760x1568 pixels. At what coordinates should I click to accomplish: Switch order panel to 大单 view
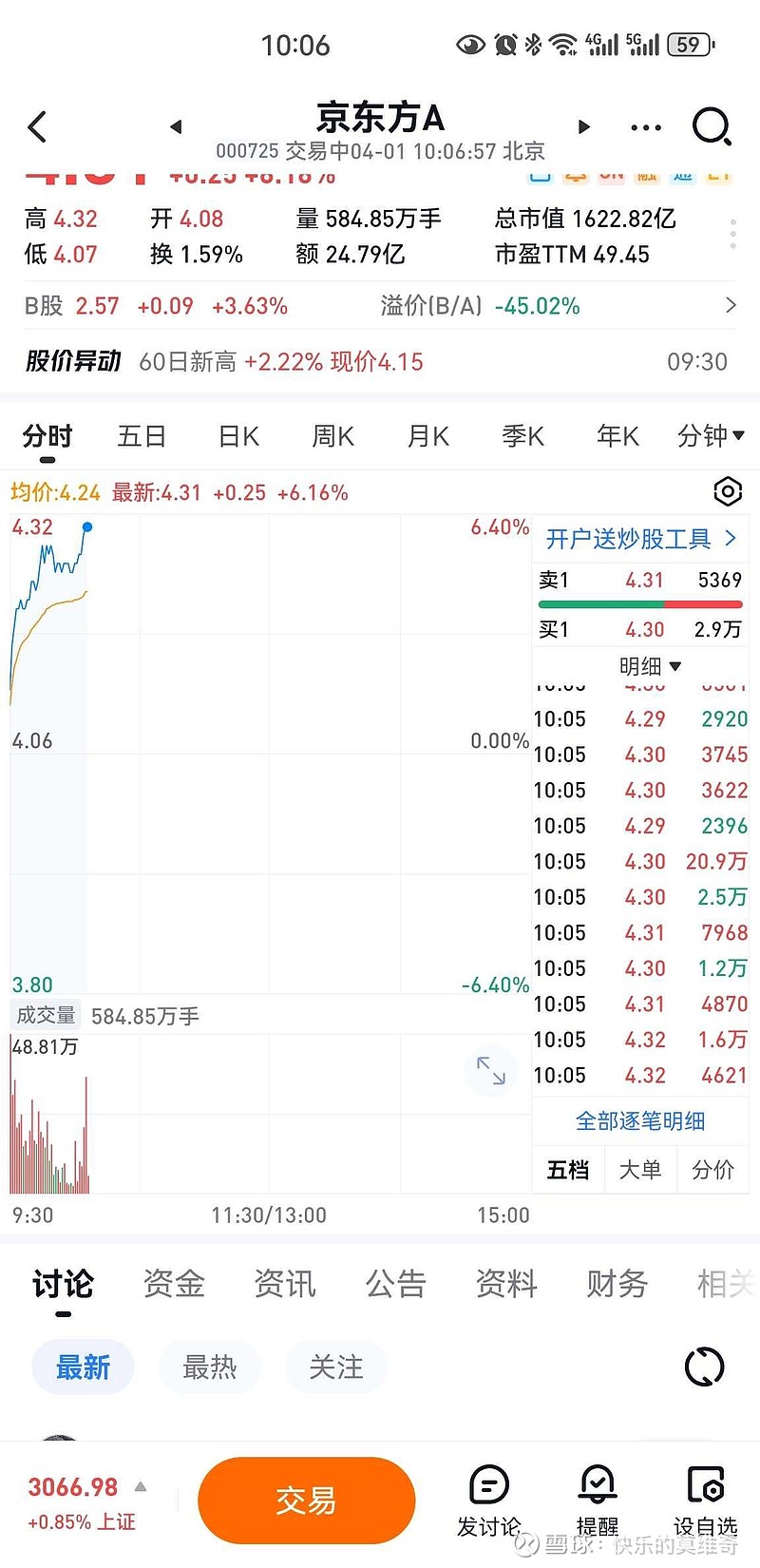pyautogui.click(x=640, y=1170)
